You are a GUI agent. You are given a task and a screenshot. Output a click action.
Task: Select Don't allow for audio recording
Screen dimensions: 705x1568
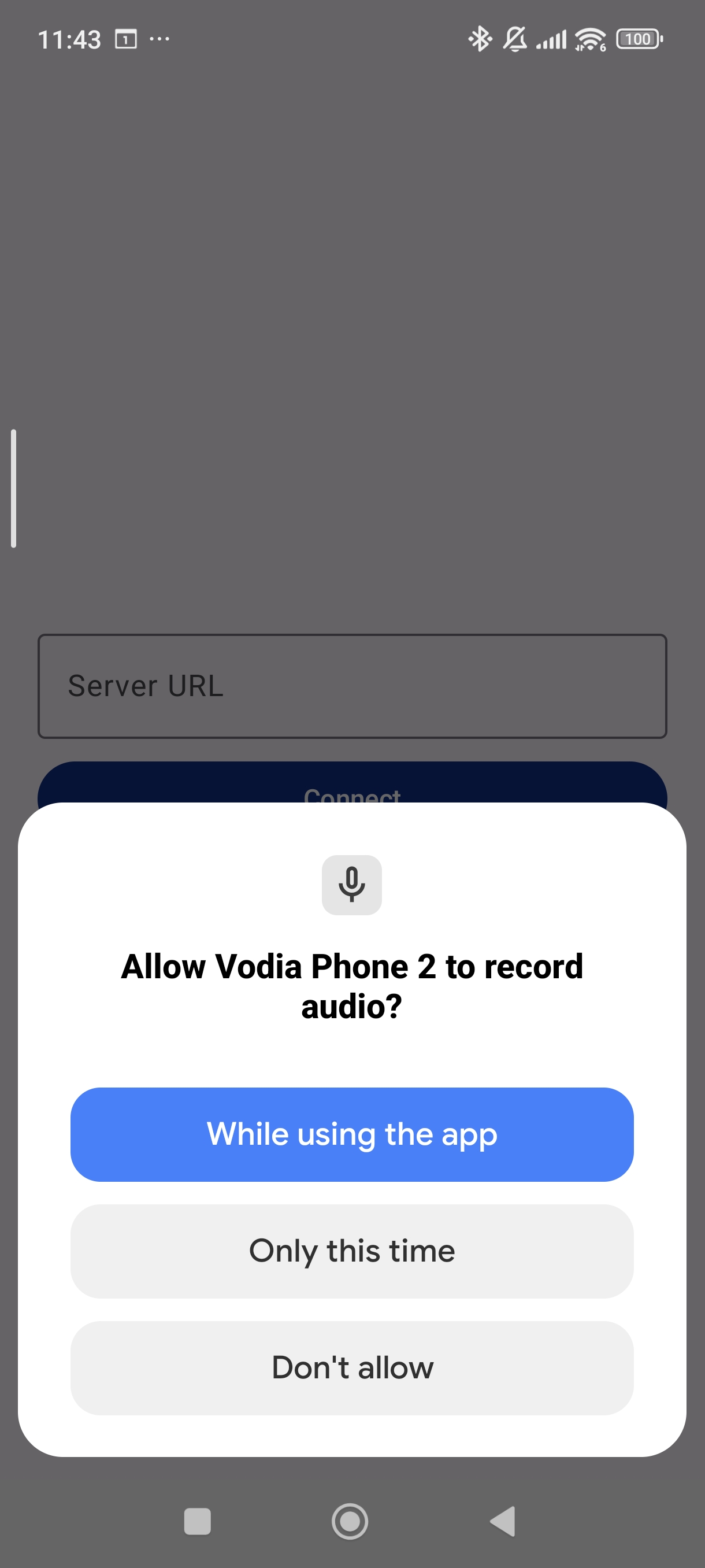[351, 1368]
